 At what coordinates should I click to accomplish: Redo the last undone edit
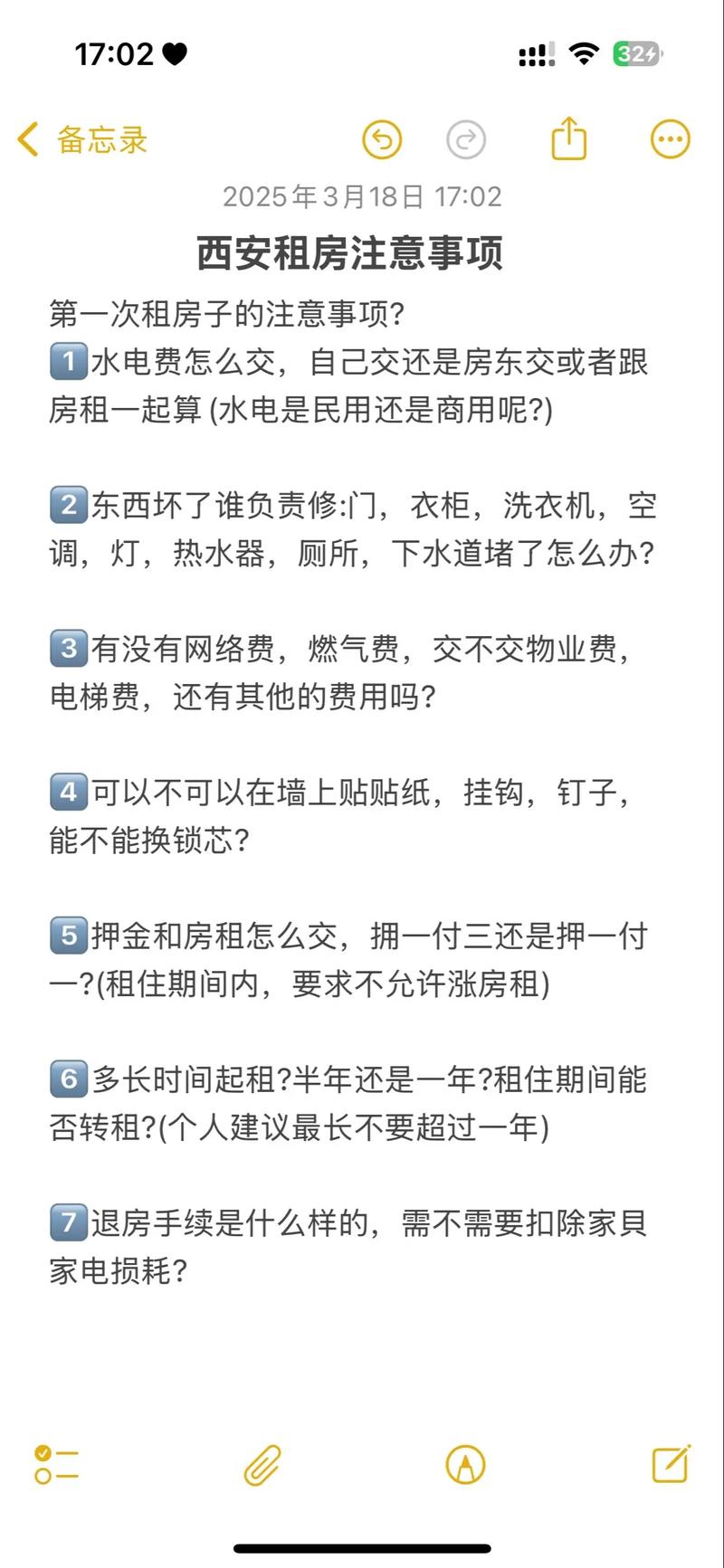click(466, 140)
